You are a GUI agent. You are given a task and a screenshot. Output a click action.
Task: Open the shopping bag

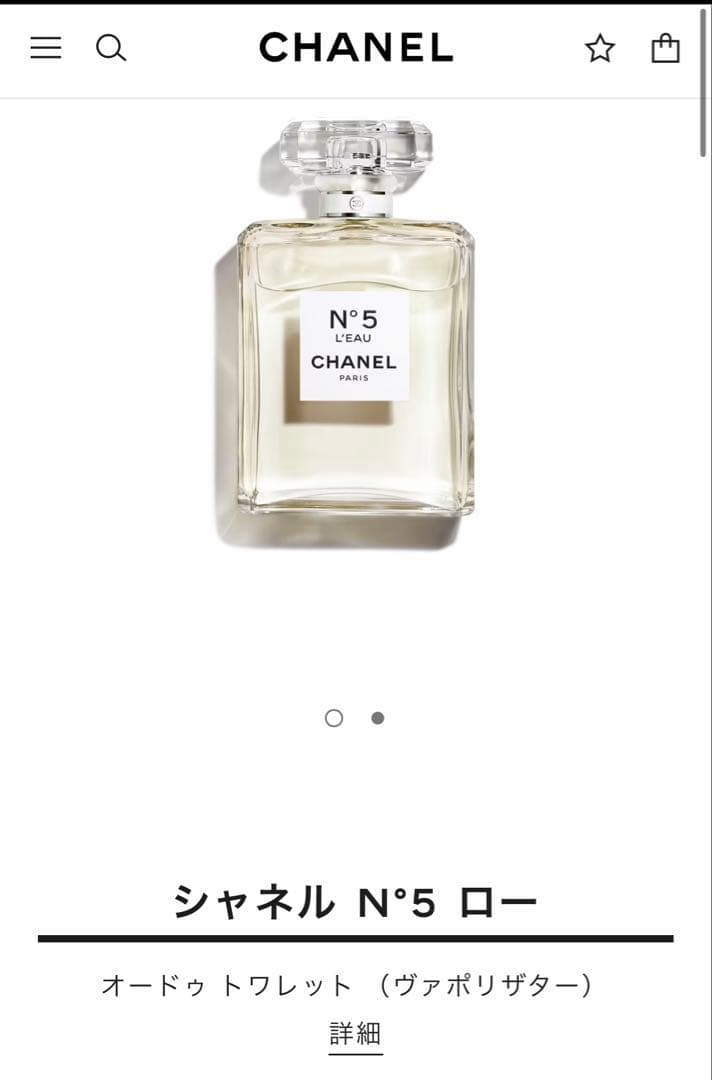point(665,48)
